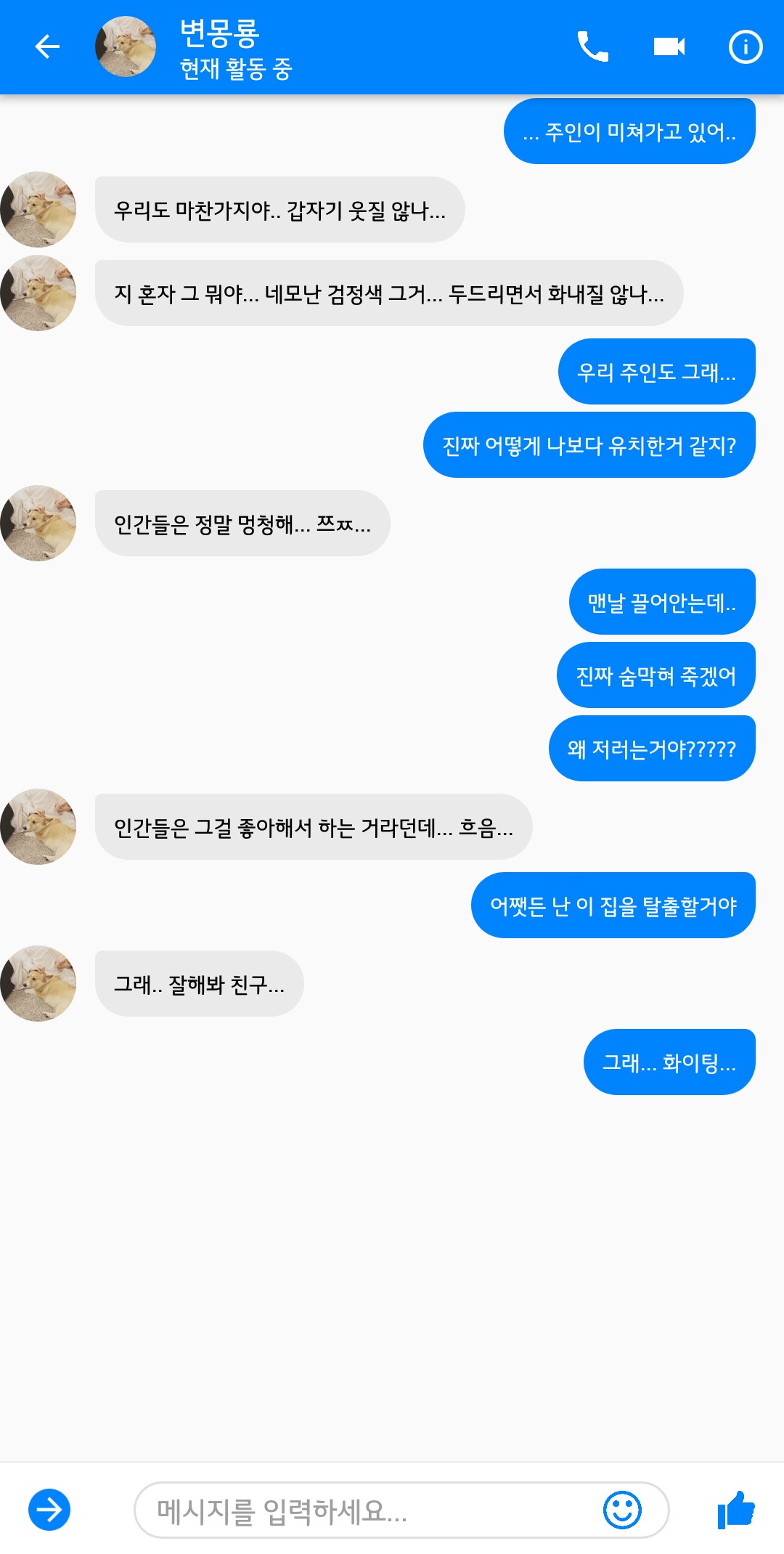The image size is (784, 1554).
Task: Start a video call with 변몽룡
Action: point(669,47)
